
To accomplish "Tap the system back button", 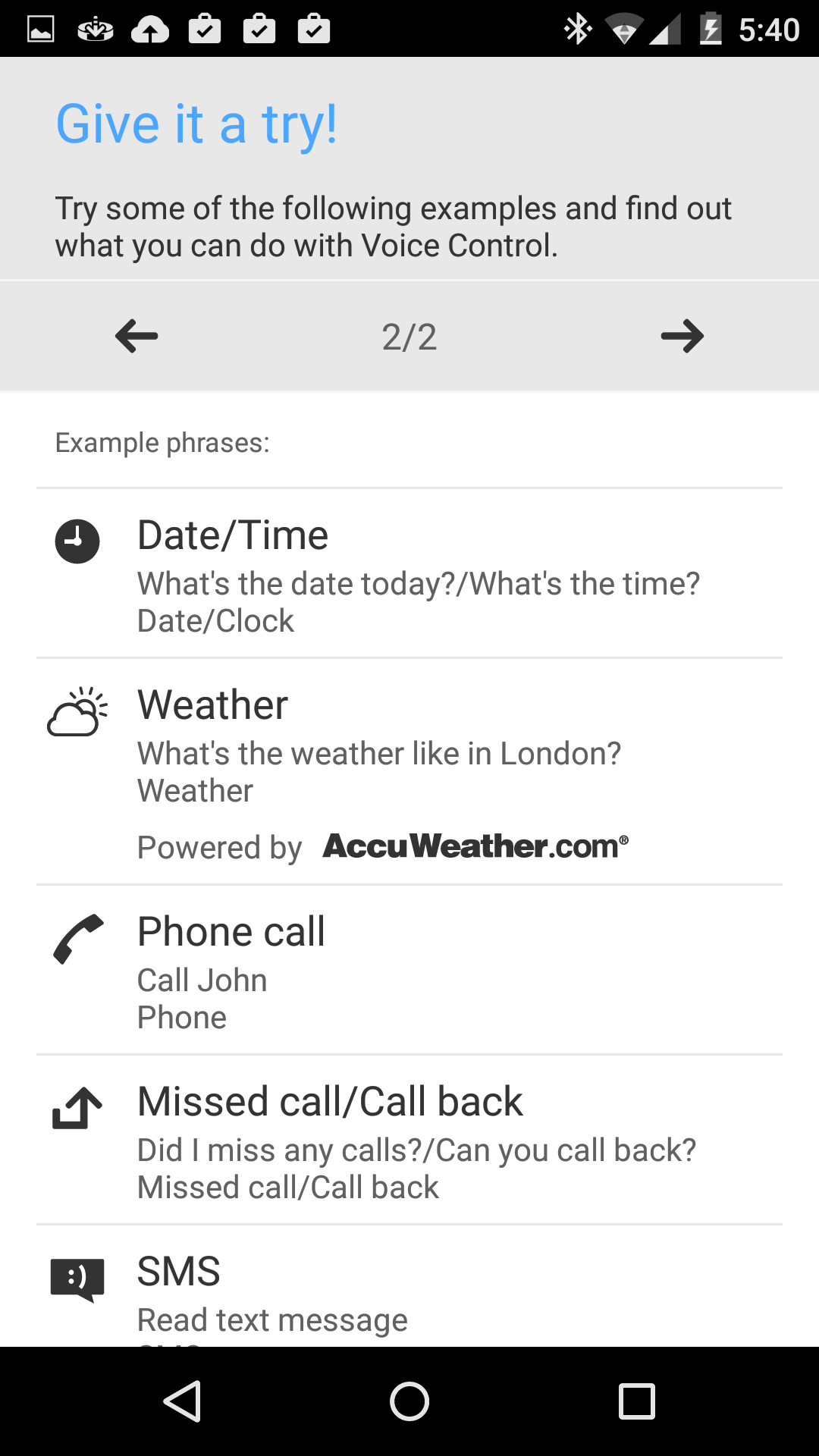I will tap(182, 1401).
